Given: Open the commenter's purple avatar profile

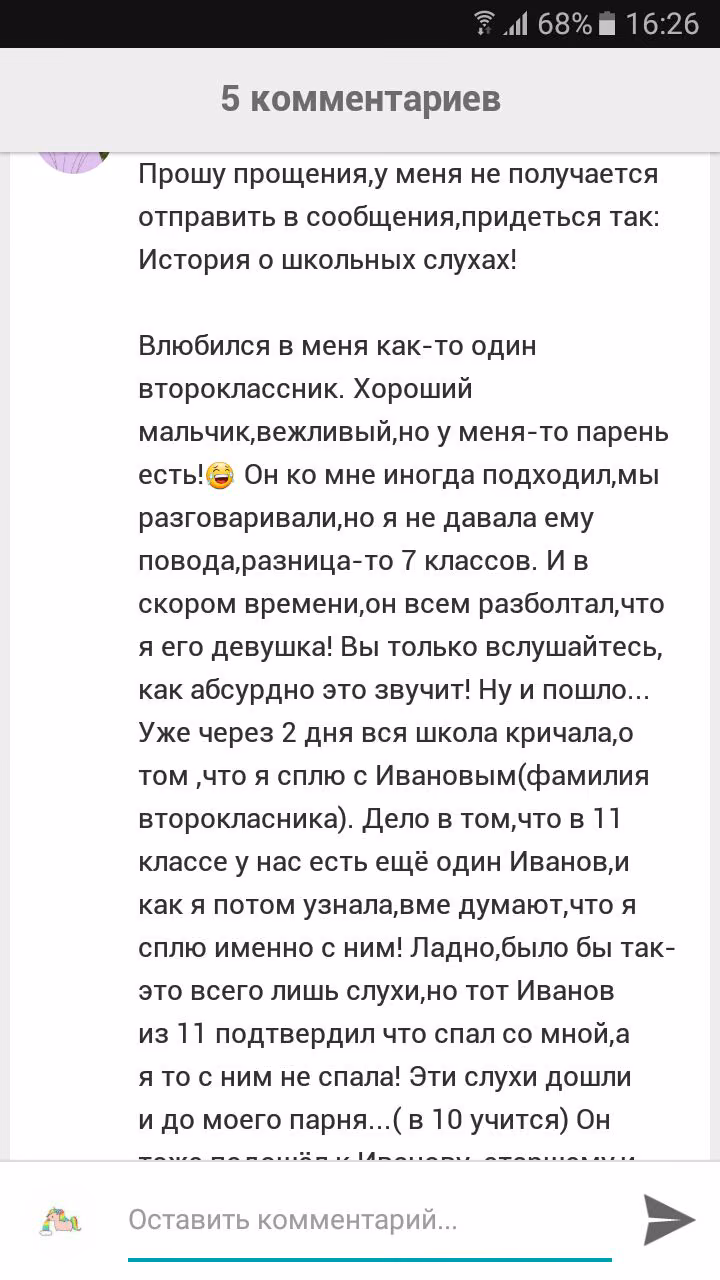Looking at the screenshot, I should [74, 162].
